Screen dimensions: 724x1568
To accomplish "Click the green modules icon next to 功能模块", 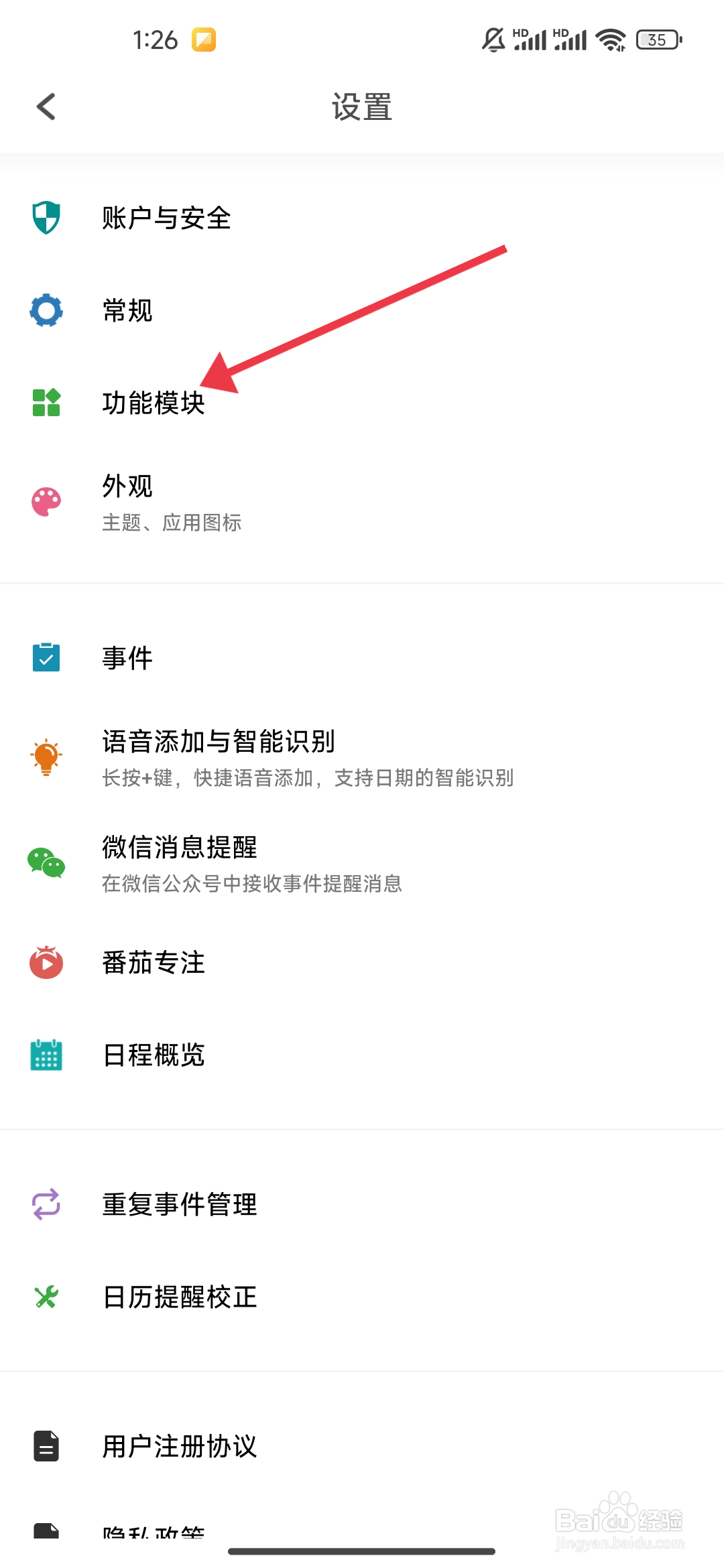I will [x=46, y=403].
